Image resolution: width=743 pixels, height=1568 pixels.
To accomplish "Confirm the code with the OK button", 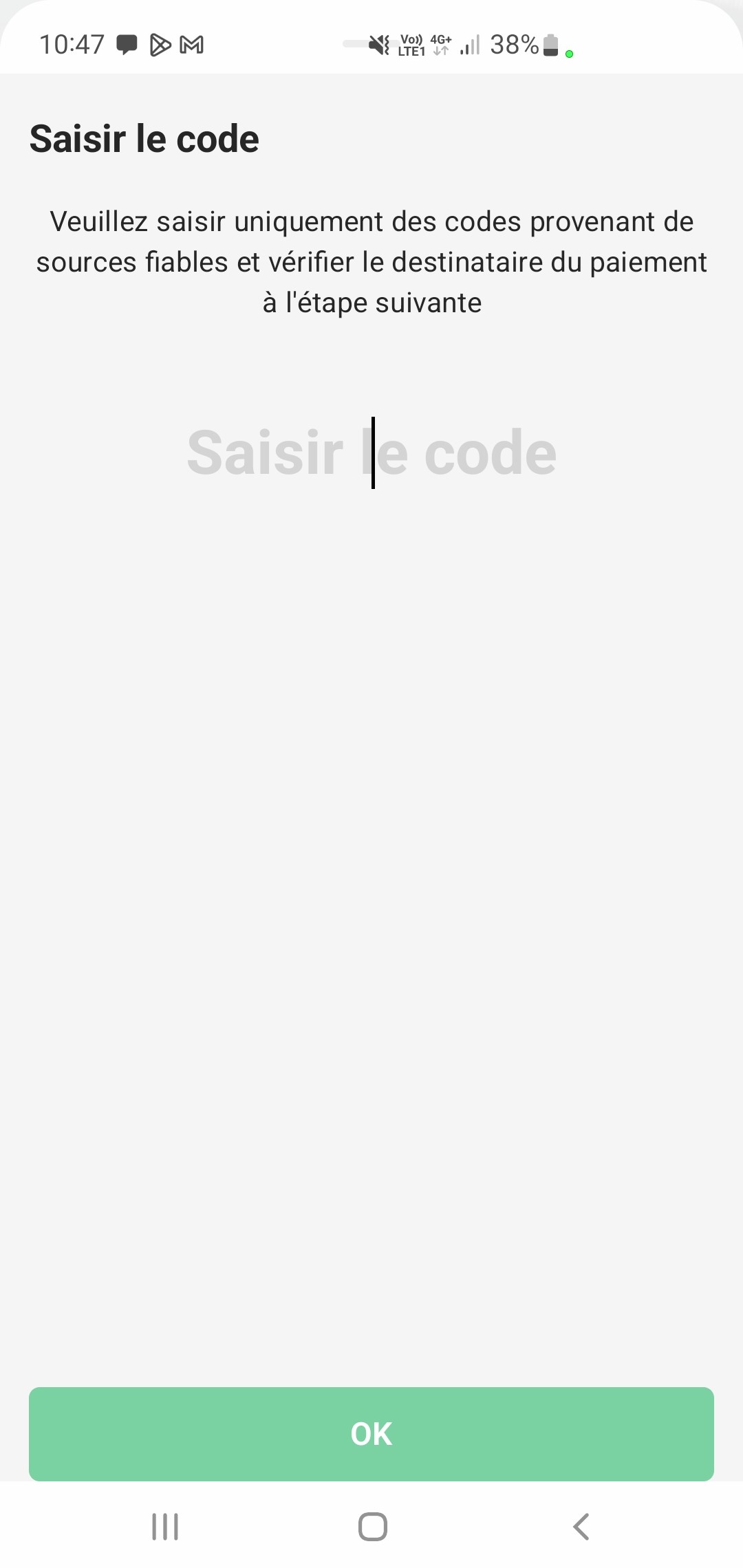I will click(x=371, y=1434).
